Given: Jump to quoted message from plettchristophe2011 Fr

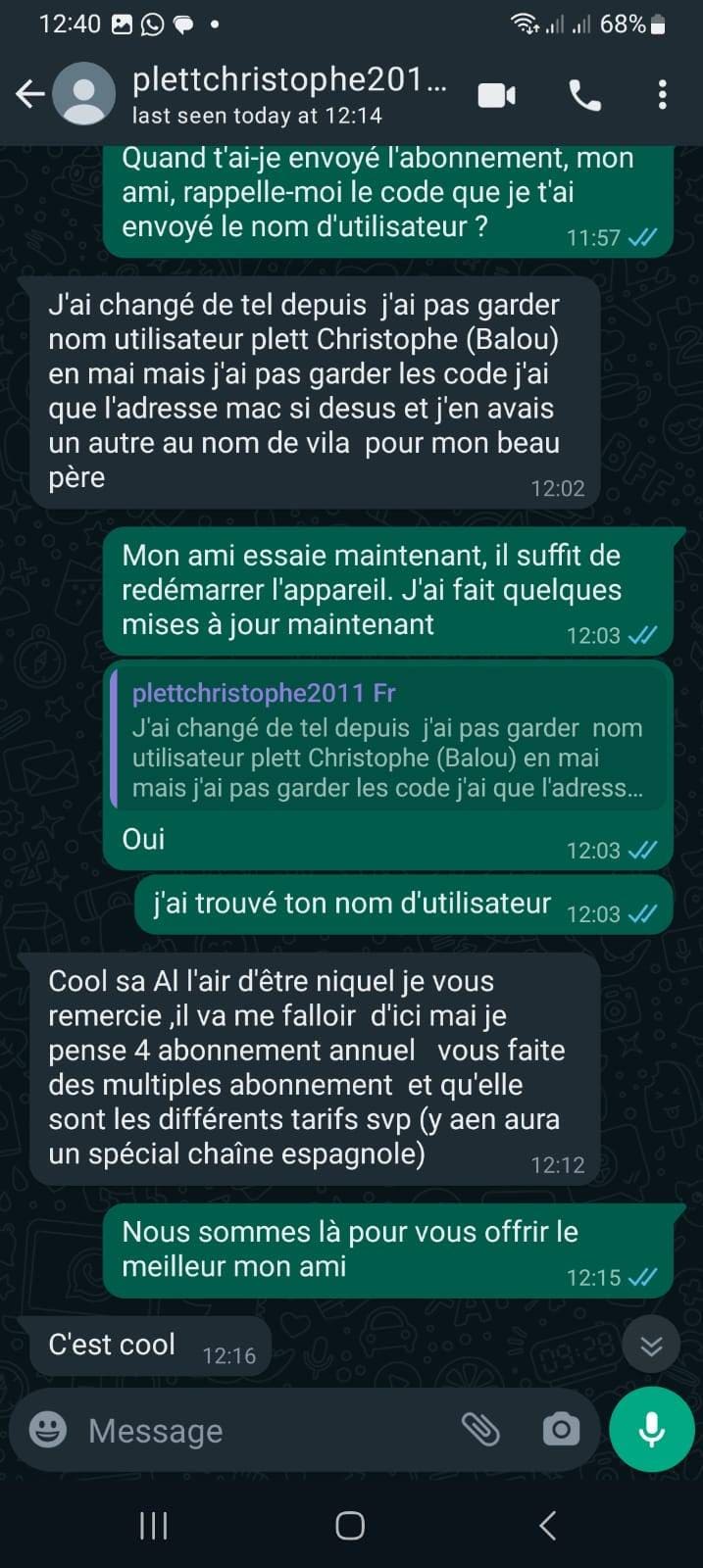Looking at the screenshot, I should pos(388,742).
